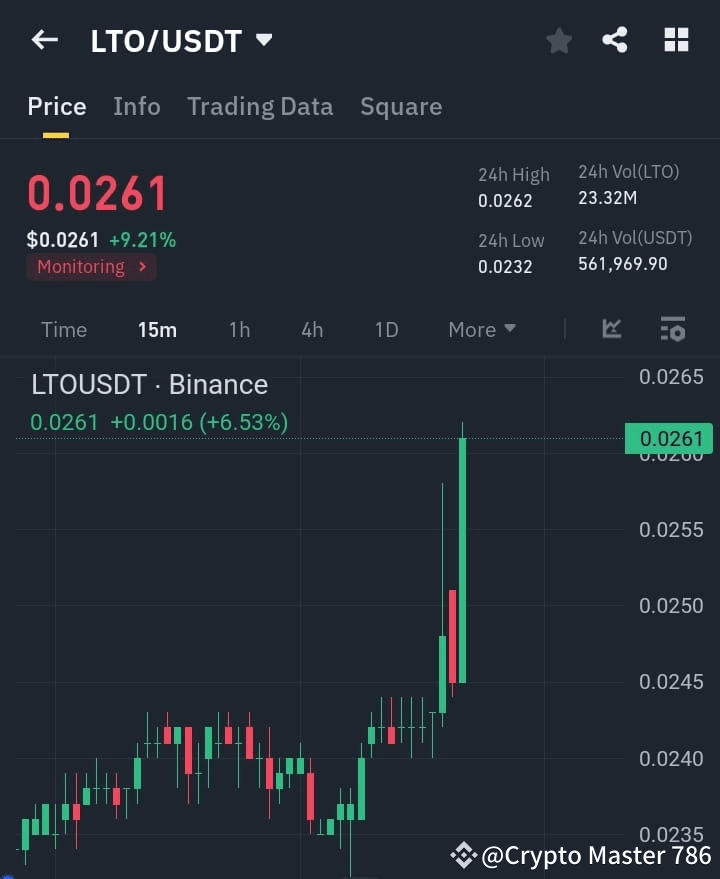Viewport: 720px width, 879px height.
Task: Star LTO/USDT as a favorite
Action: [x=558, y=40]
